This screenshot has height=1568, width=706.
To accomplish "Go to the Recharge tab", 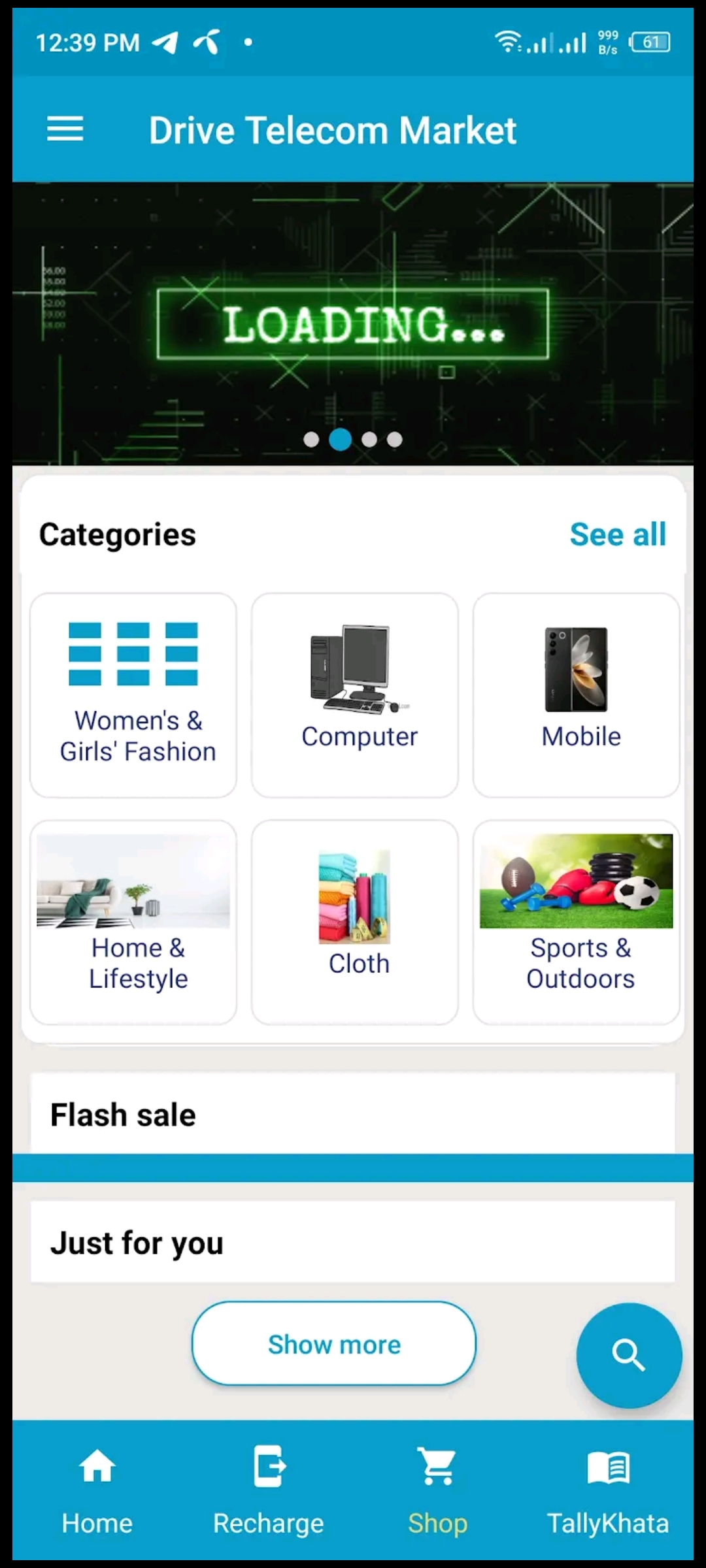I will (x=268, y=1491).
